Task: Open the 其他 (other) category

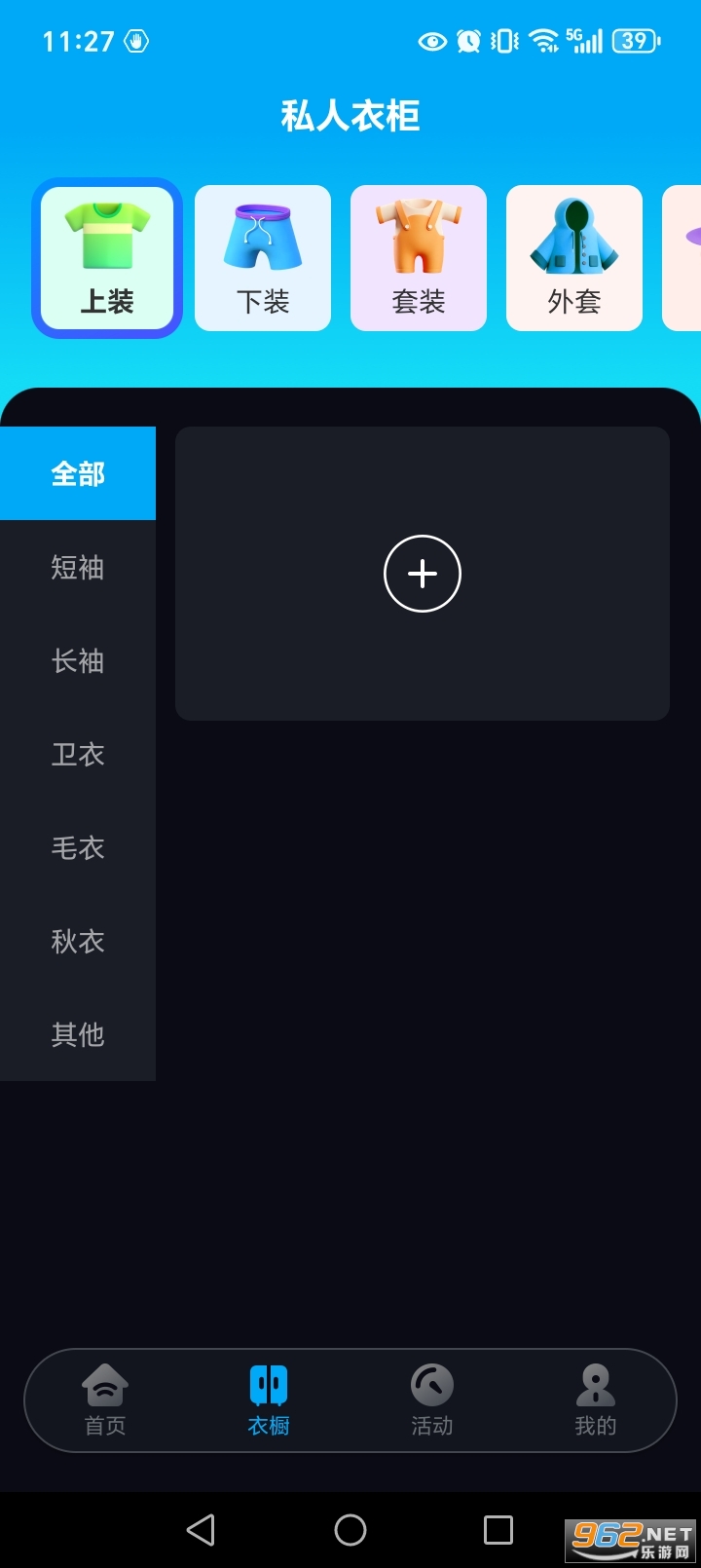Action: tap(78, 1035)
